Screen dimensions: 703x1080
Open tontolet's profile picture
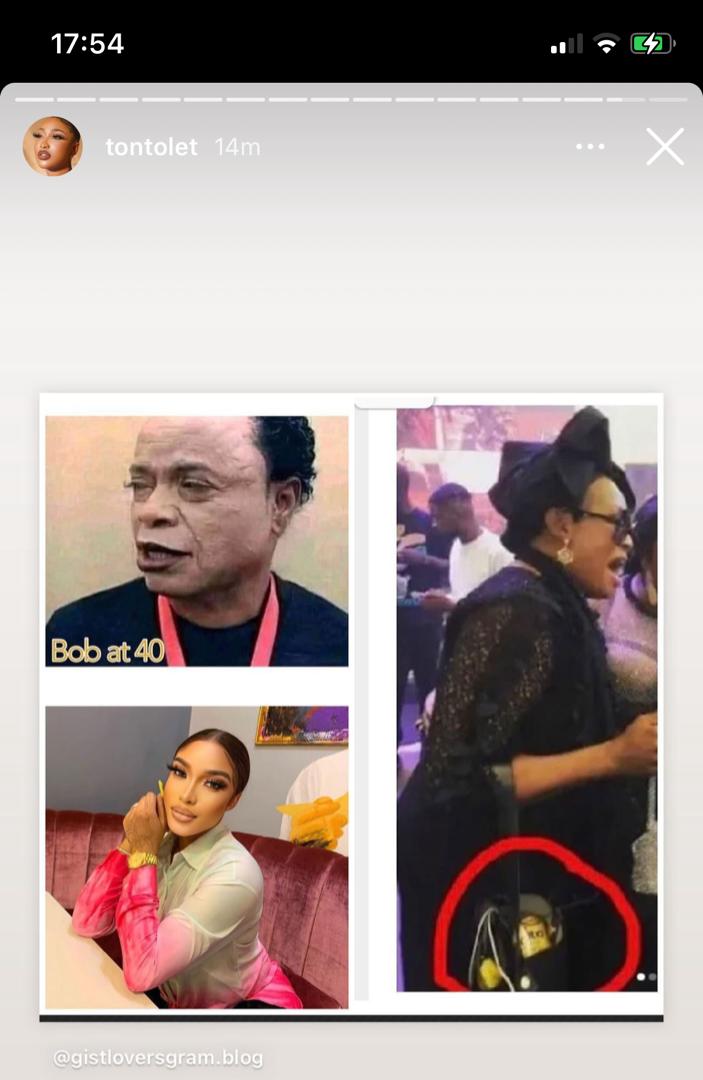(52, 147)
